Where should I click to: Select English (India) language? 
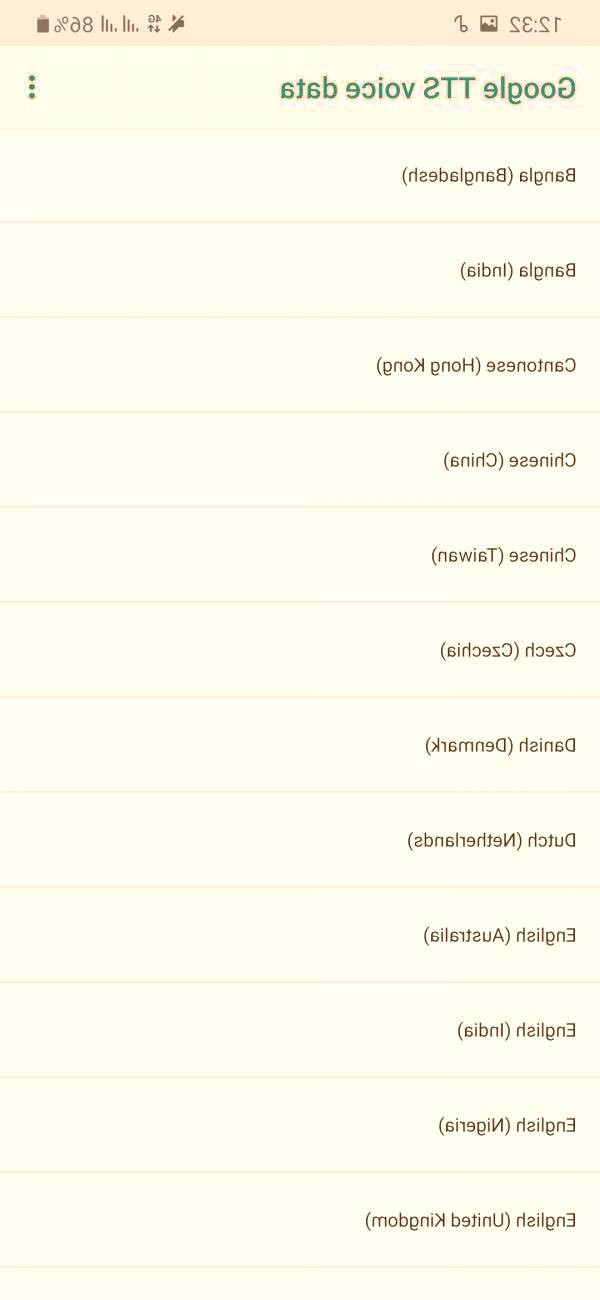tap(517, 1030)
